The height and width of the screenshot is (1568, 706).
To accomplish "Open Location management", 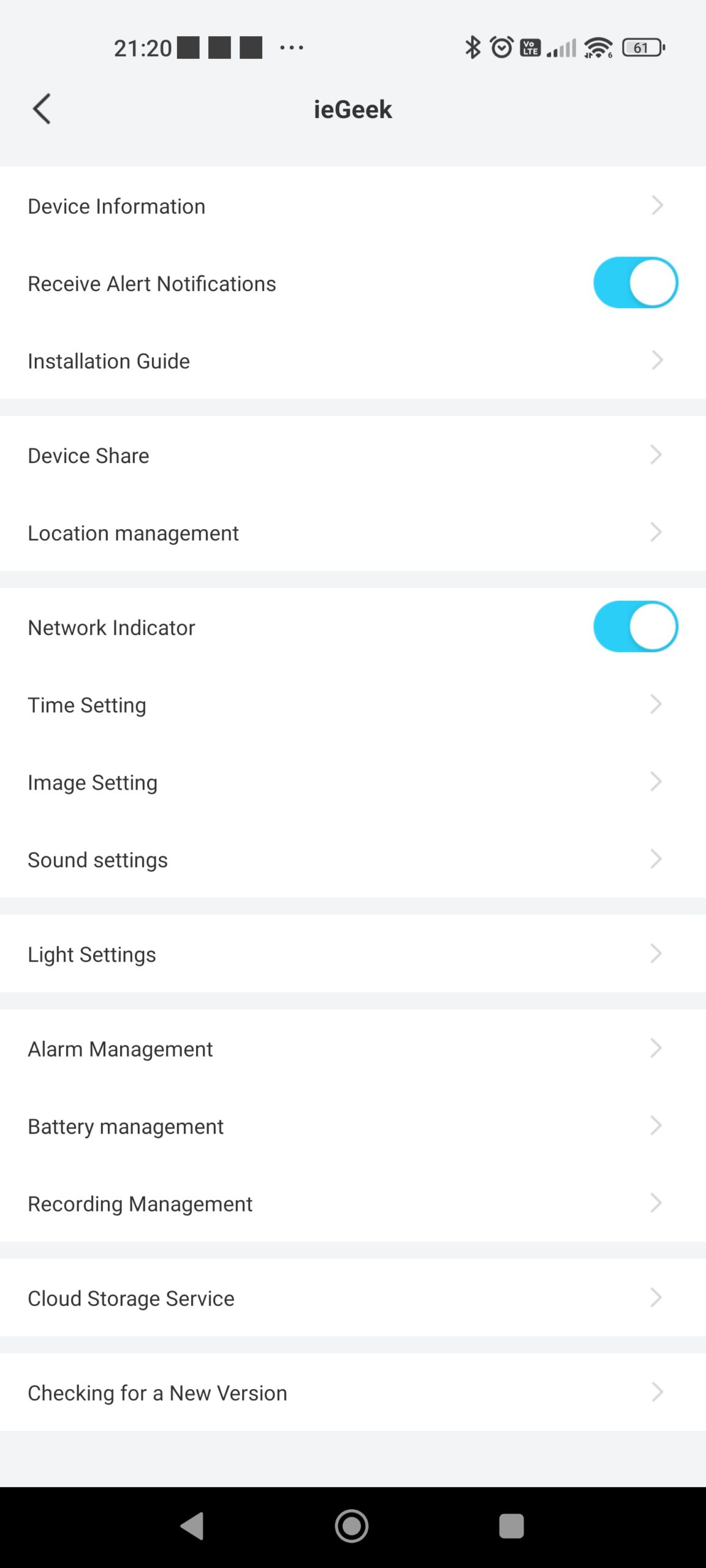I will coord(353,532).
